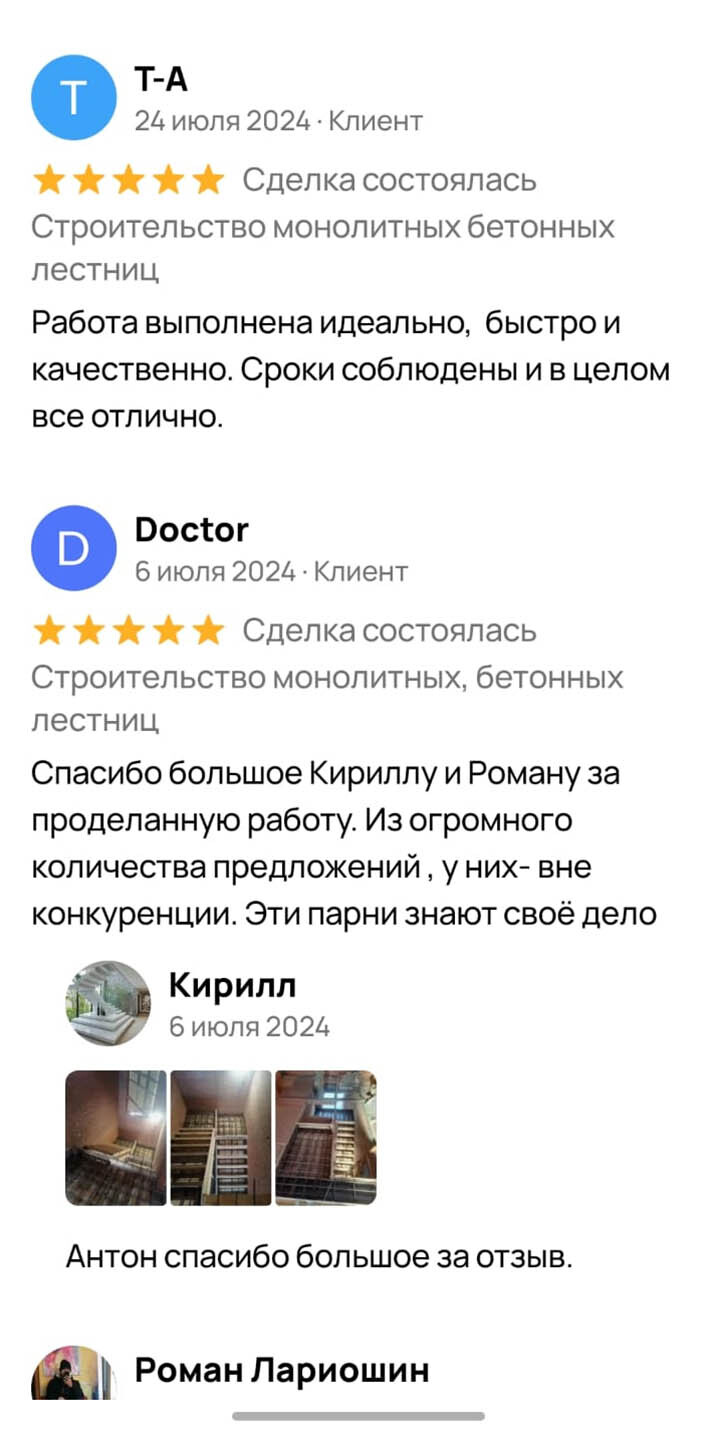Screen dimensions: 720x1432
Task: View the third staircase photo thumbnail
Action: [326, 1137]
